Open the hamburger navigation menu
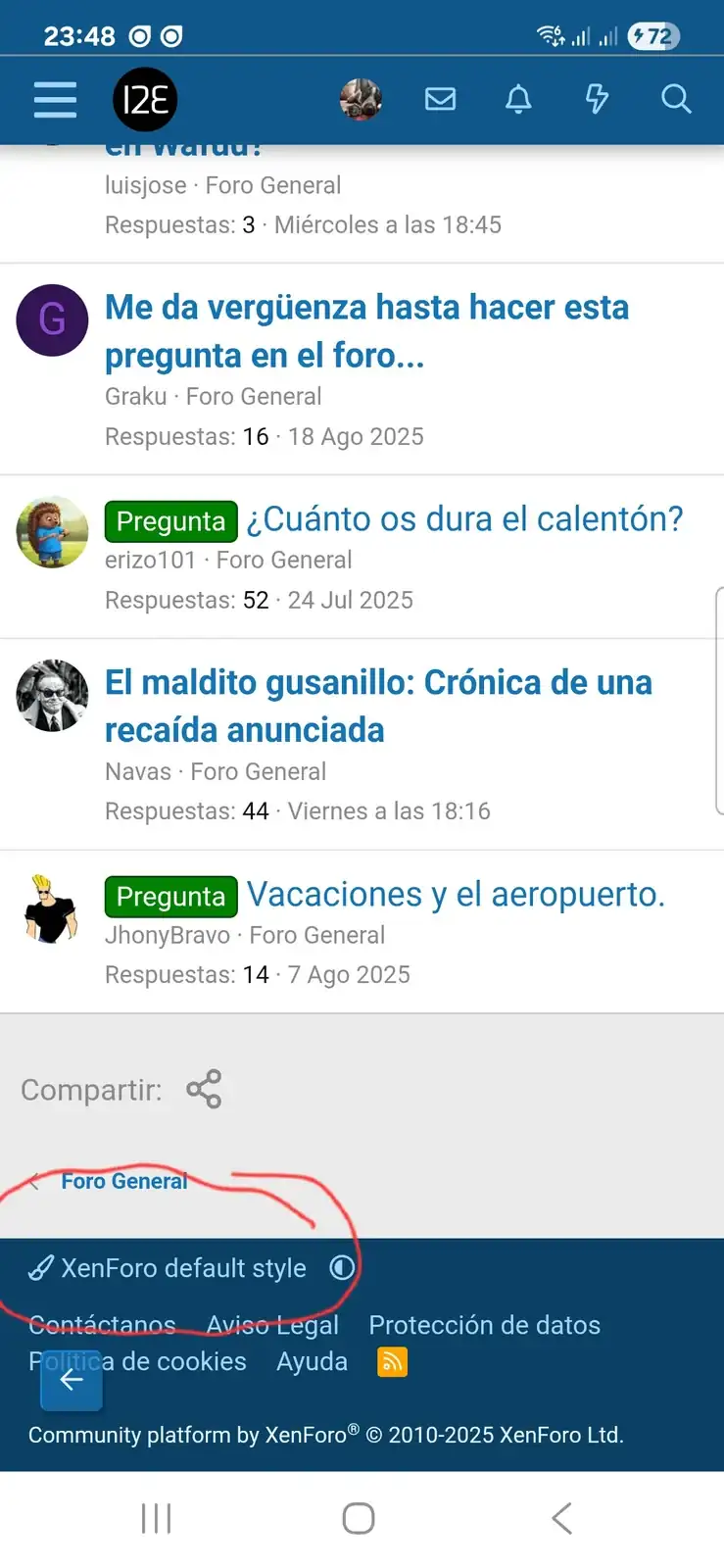Image resolution: width=724 pixels, height=1568 pixels. [x=55, y=99]
